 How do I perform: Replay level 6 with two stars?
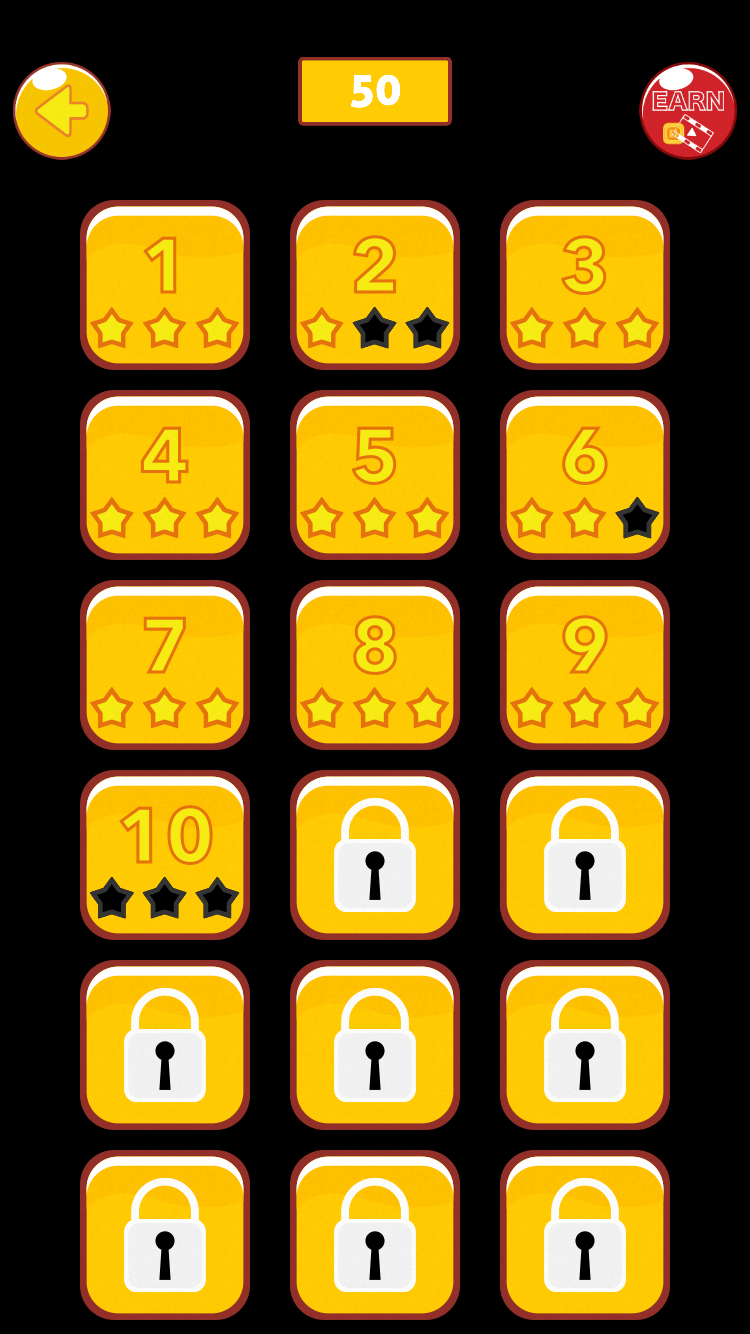pyautogui.click(x=585, y=475)
